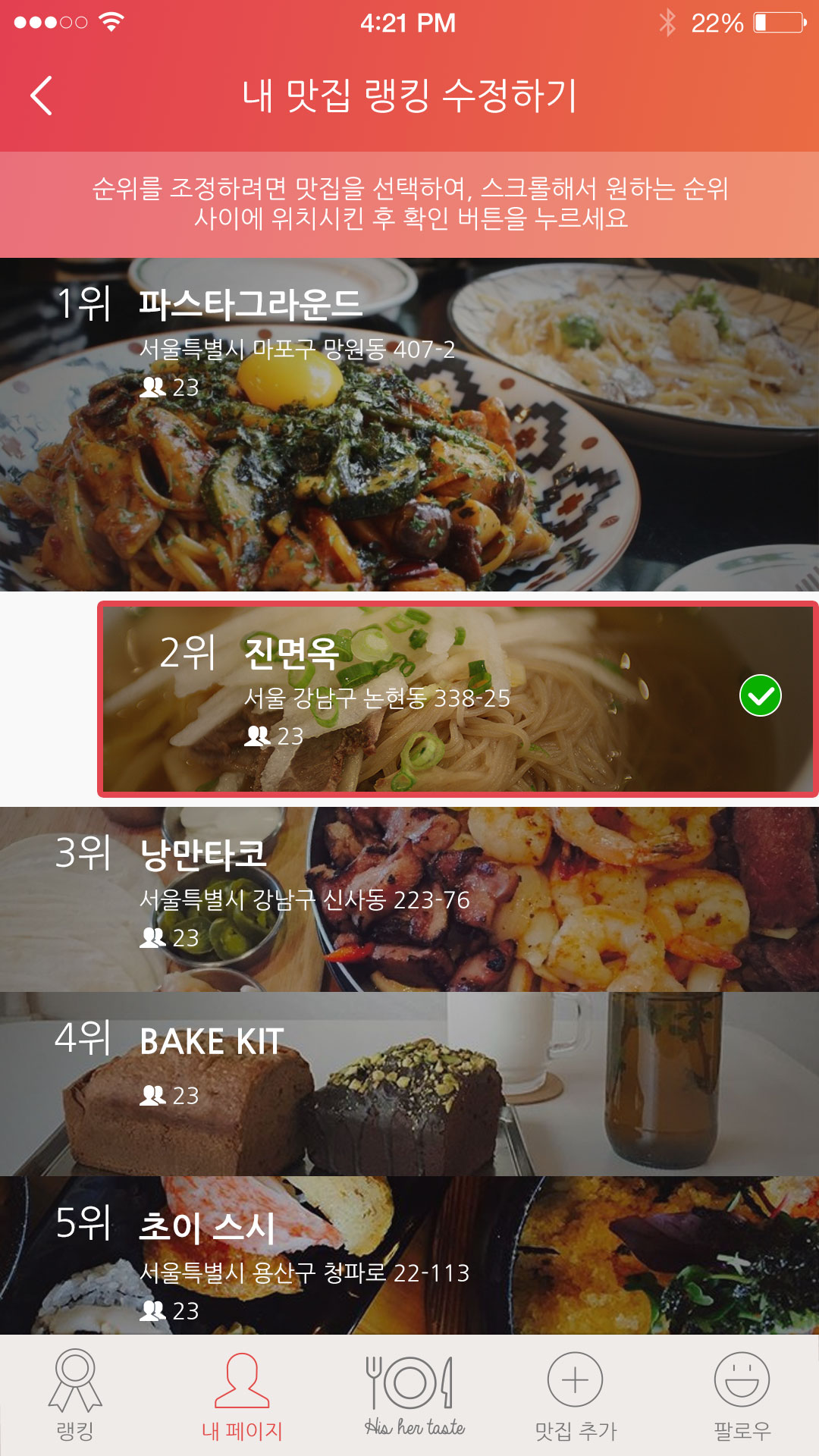The width and height of the screenshot is (819, 1456).
Task: Deselect the checked 2위 restaurant
Action: point(761,696)
